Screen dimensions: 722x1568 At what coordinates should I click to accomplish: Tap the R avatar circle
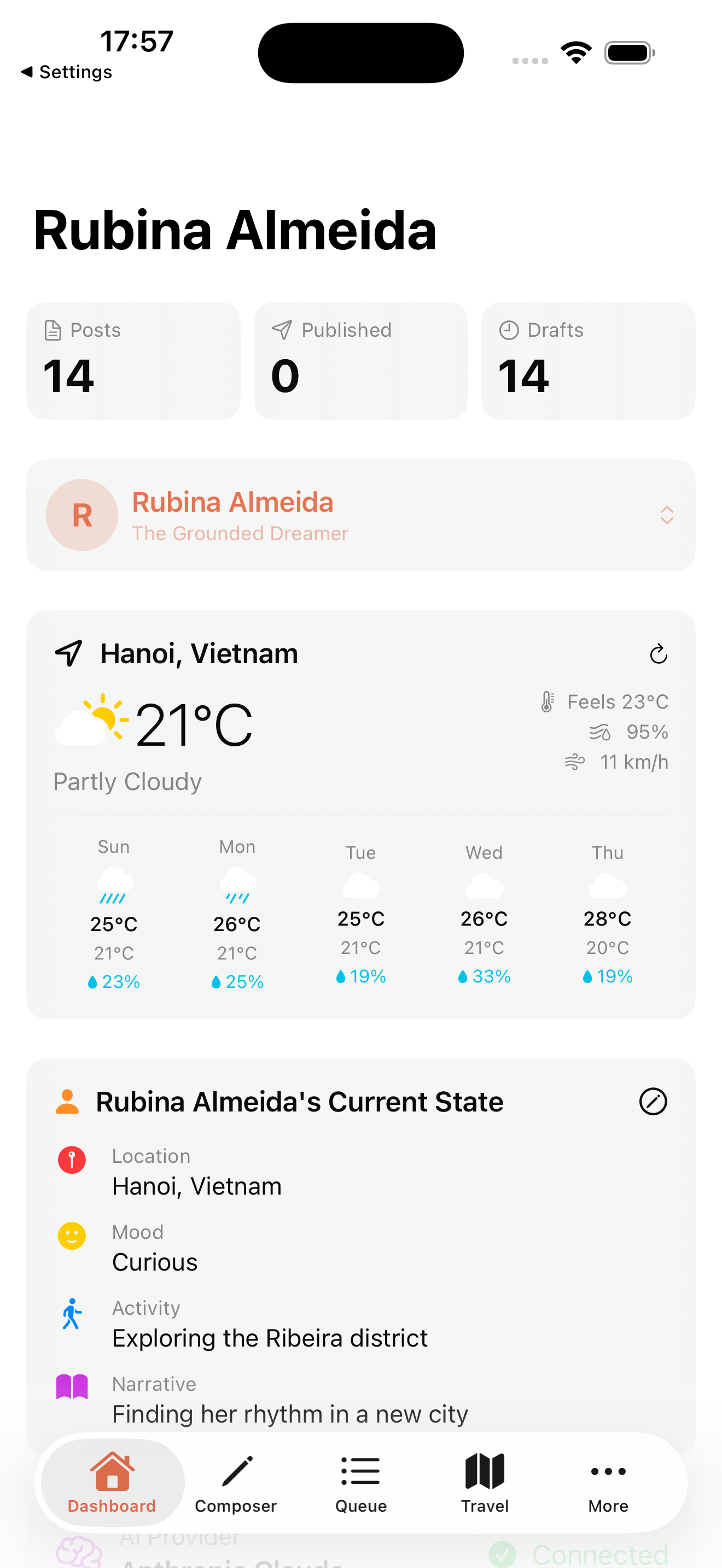(81, 515)
